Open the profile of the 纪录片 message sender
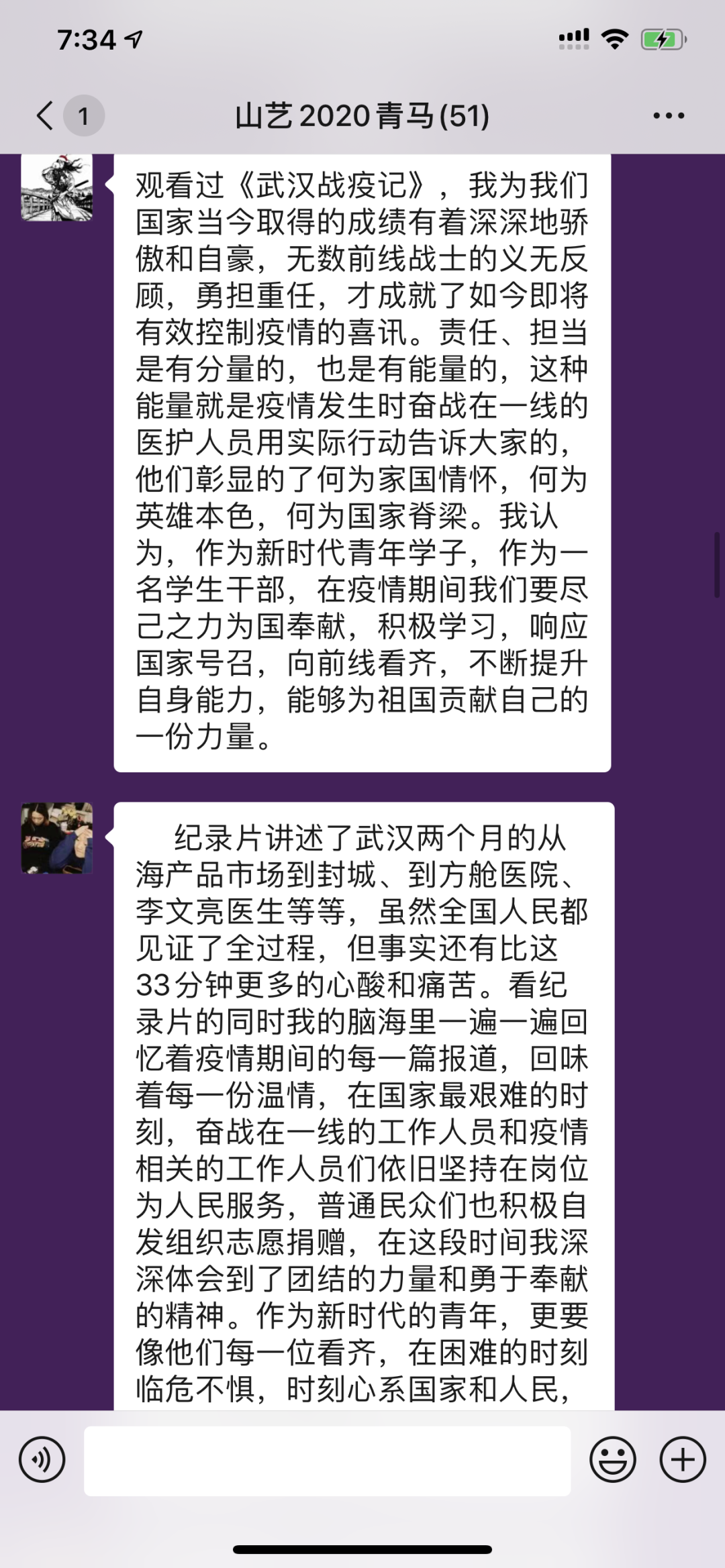This screenshot has width=725, height=1568. click(57, 838)
